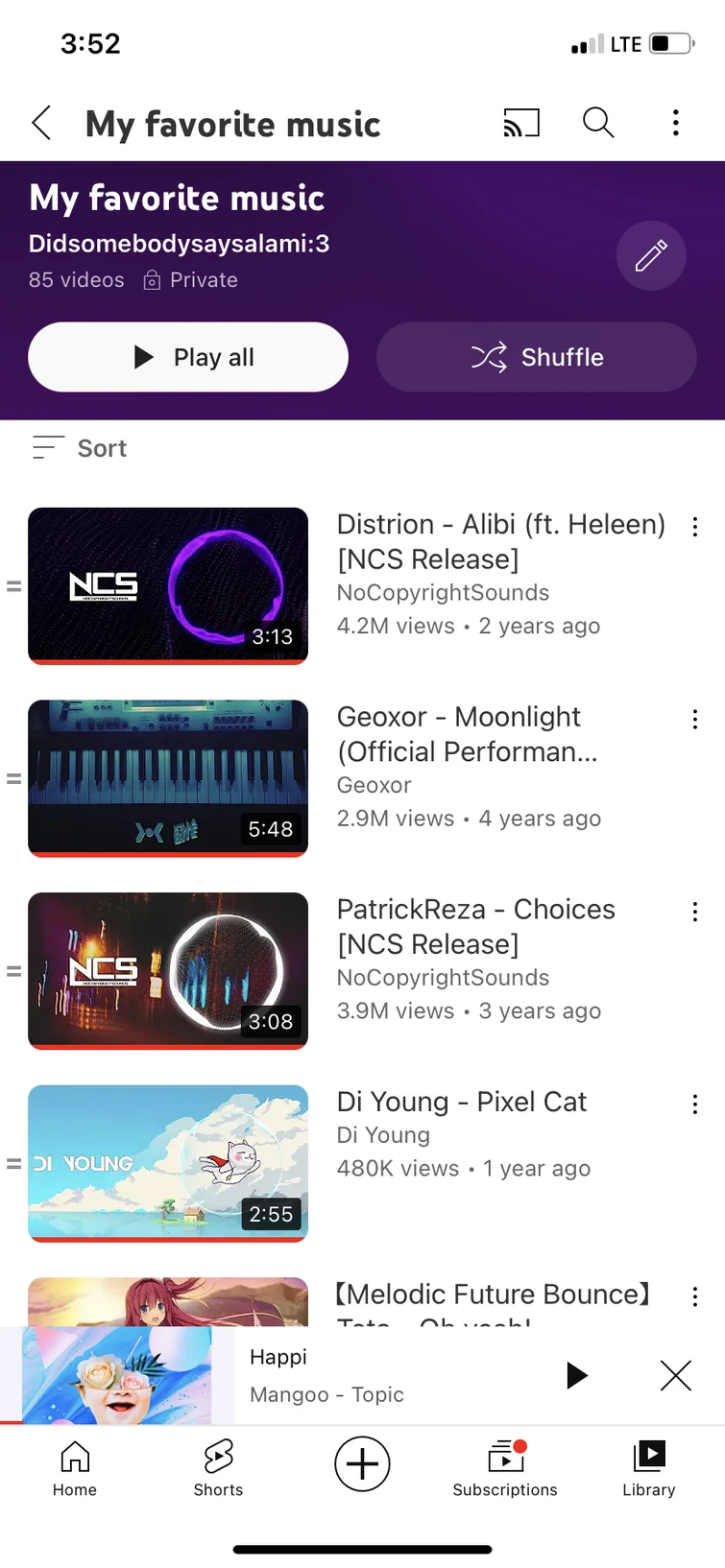Open Di Young - Pixel Cat video
Screen dimensions: 725x1568
168,1162
